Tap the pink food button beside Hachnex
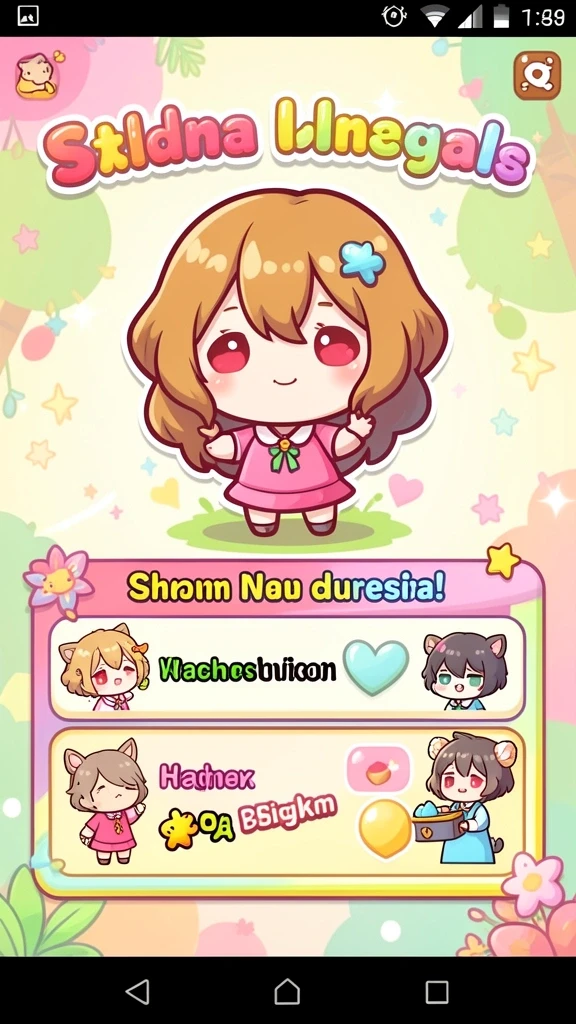The width and height of the screenshot is (576, 1024). (378, 769)
